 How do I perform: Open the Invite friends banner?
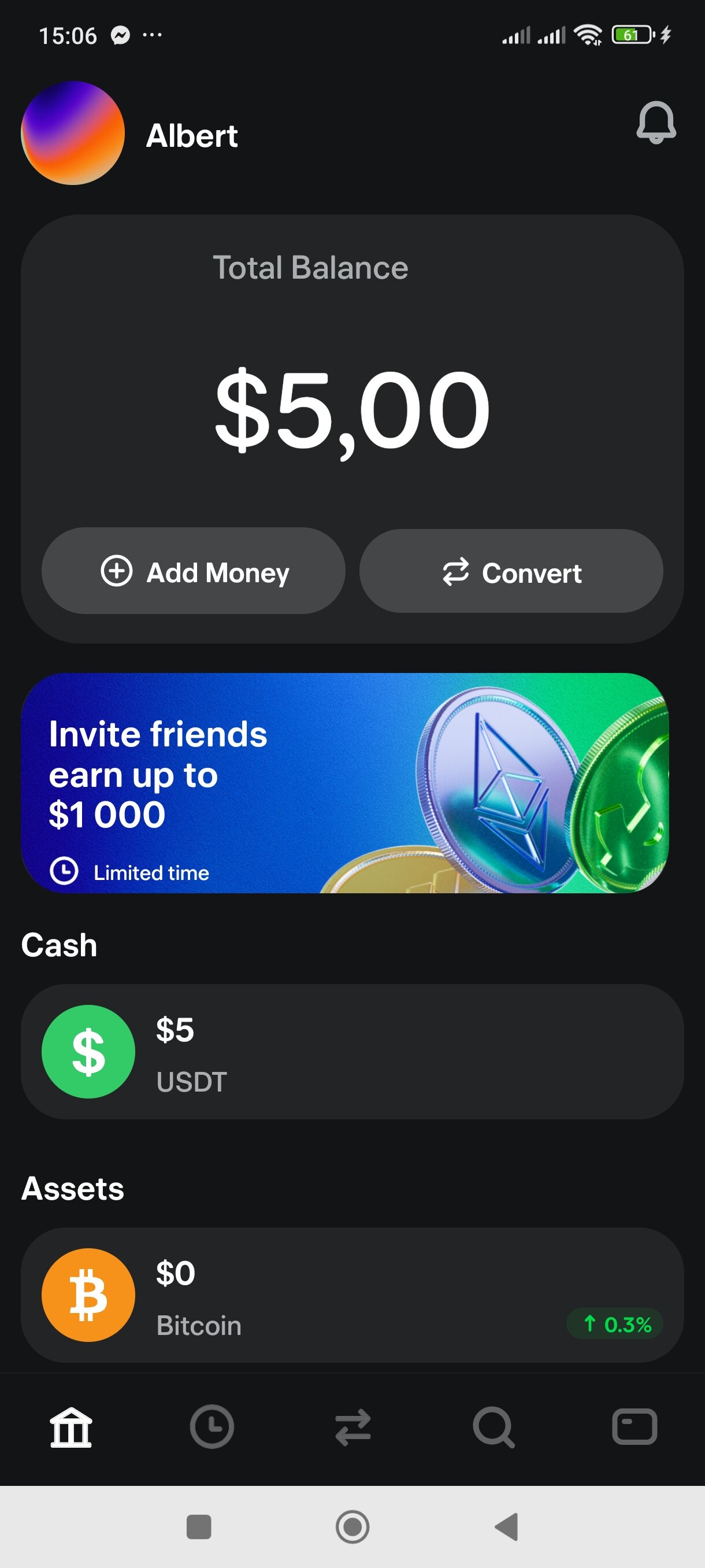click(x=345, y=783)
